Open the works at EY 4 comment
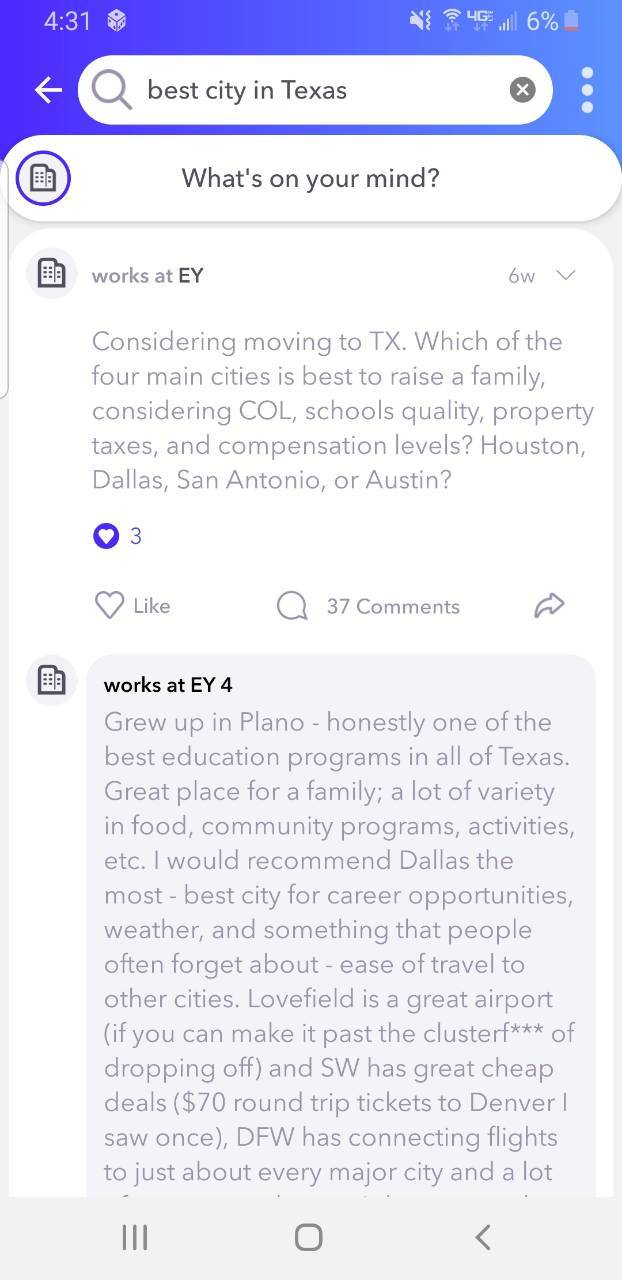622x1280 pixels. click(340, 925)
